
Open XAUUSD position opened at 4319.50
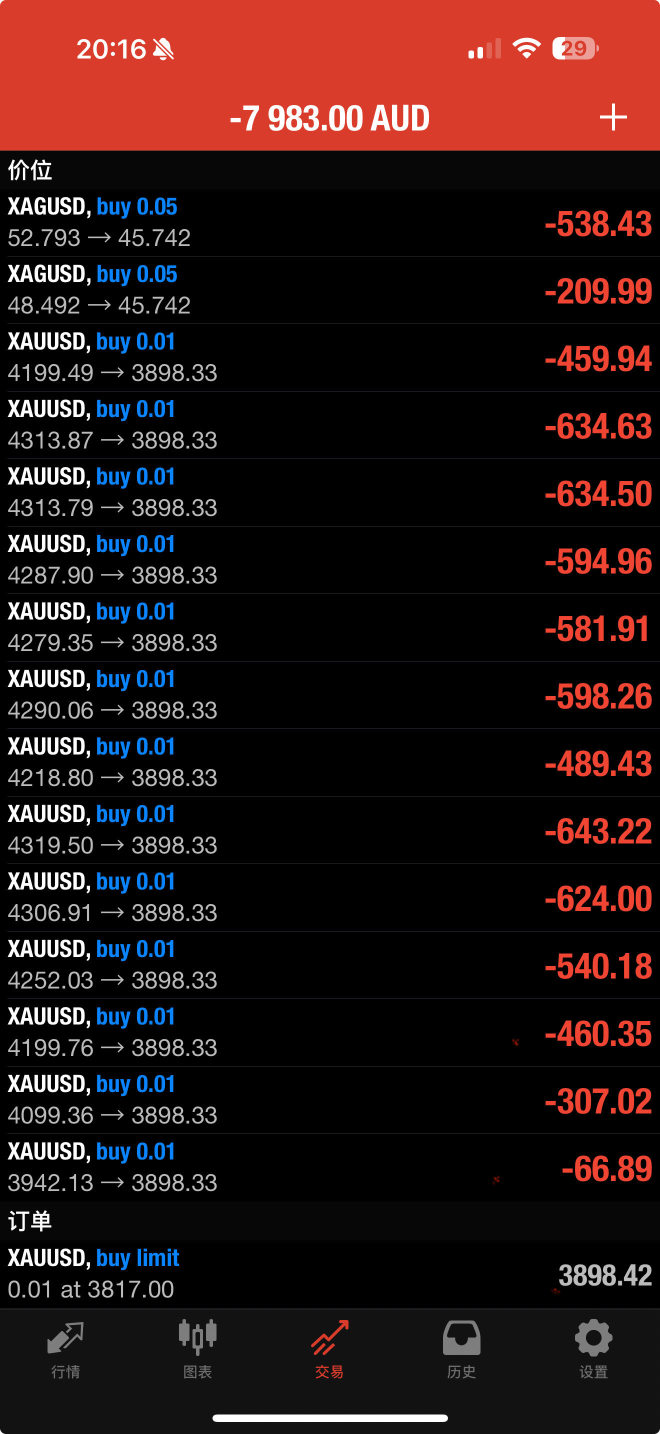click(x=330, y=830)
